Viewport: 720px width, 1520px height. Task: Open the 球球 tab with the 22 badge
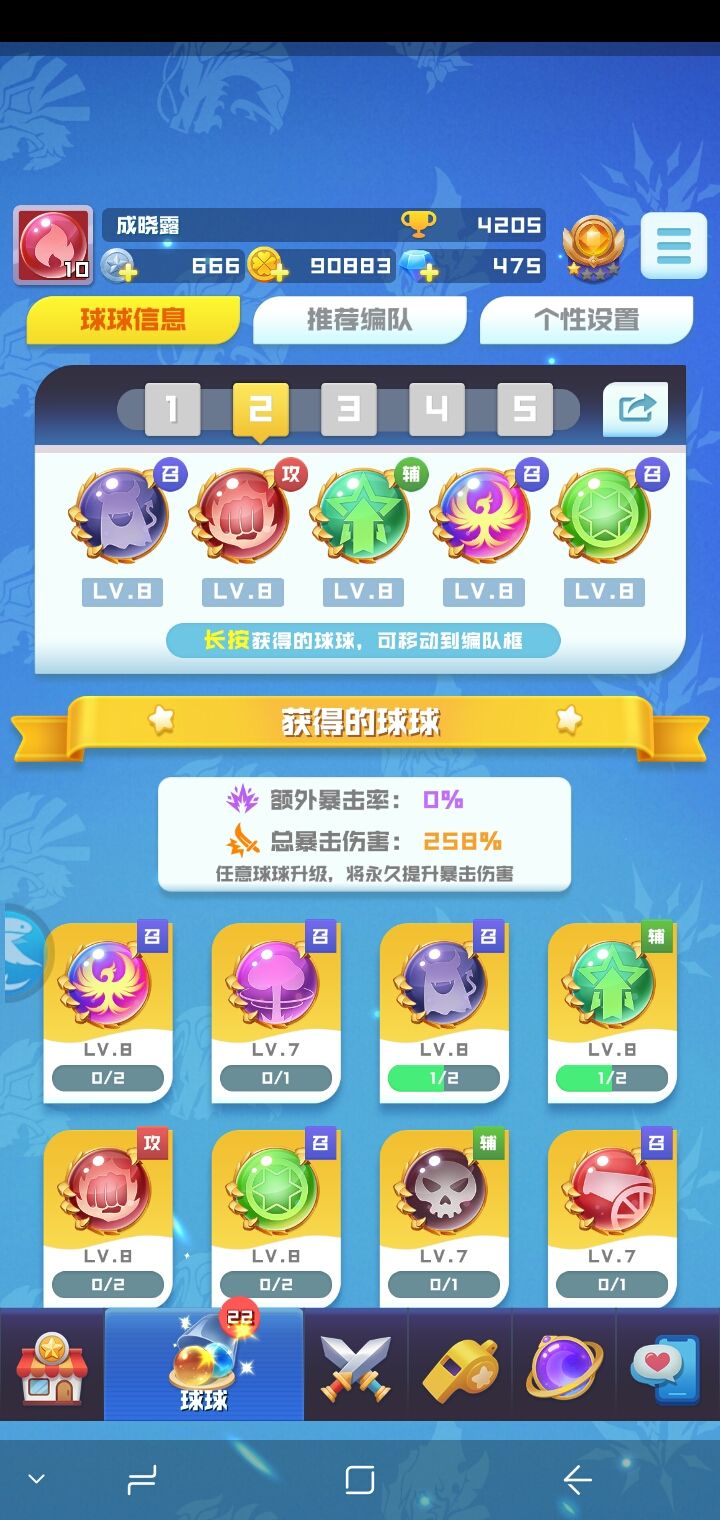pos(203,1365)
